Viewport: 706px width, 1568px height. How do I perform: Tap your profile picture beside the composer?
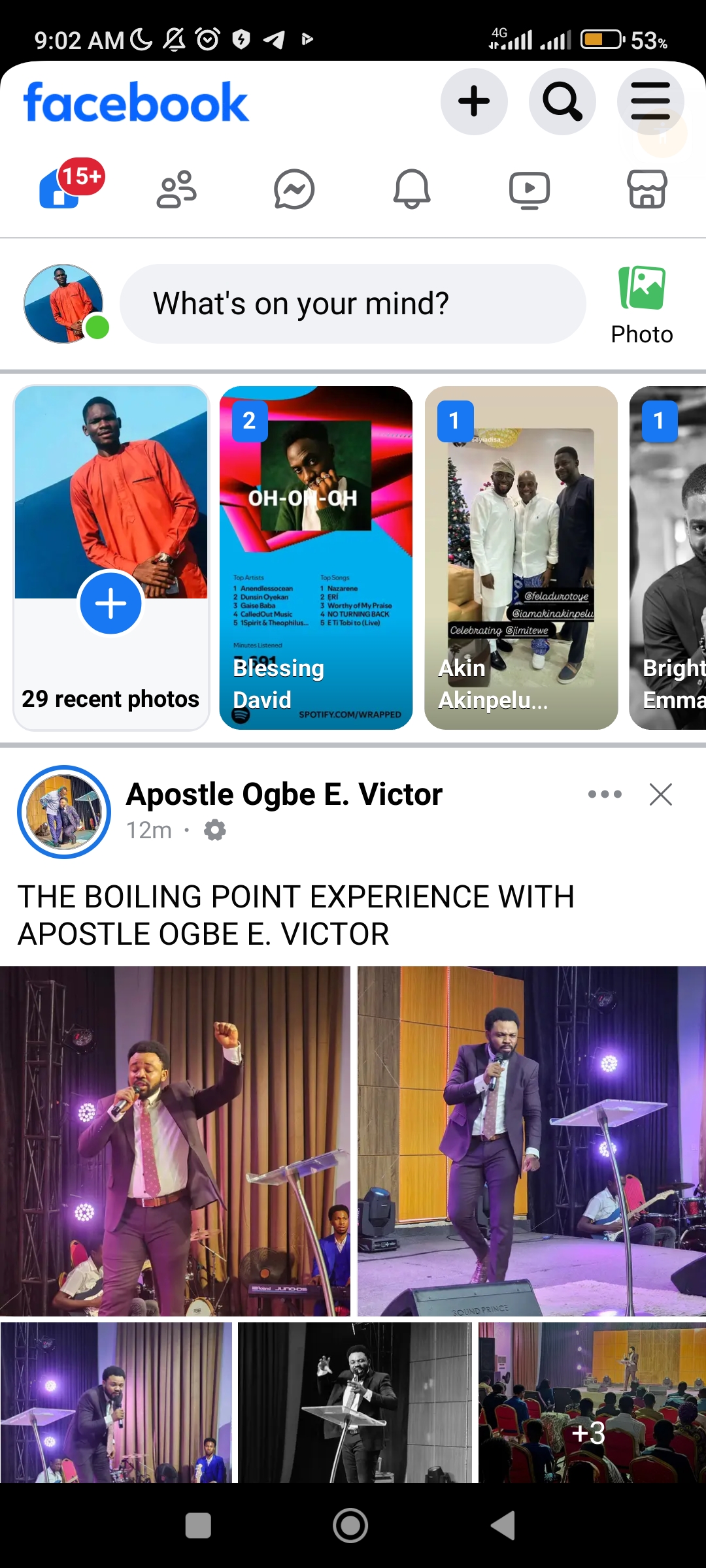63,304
